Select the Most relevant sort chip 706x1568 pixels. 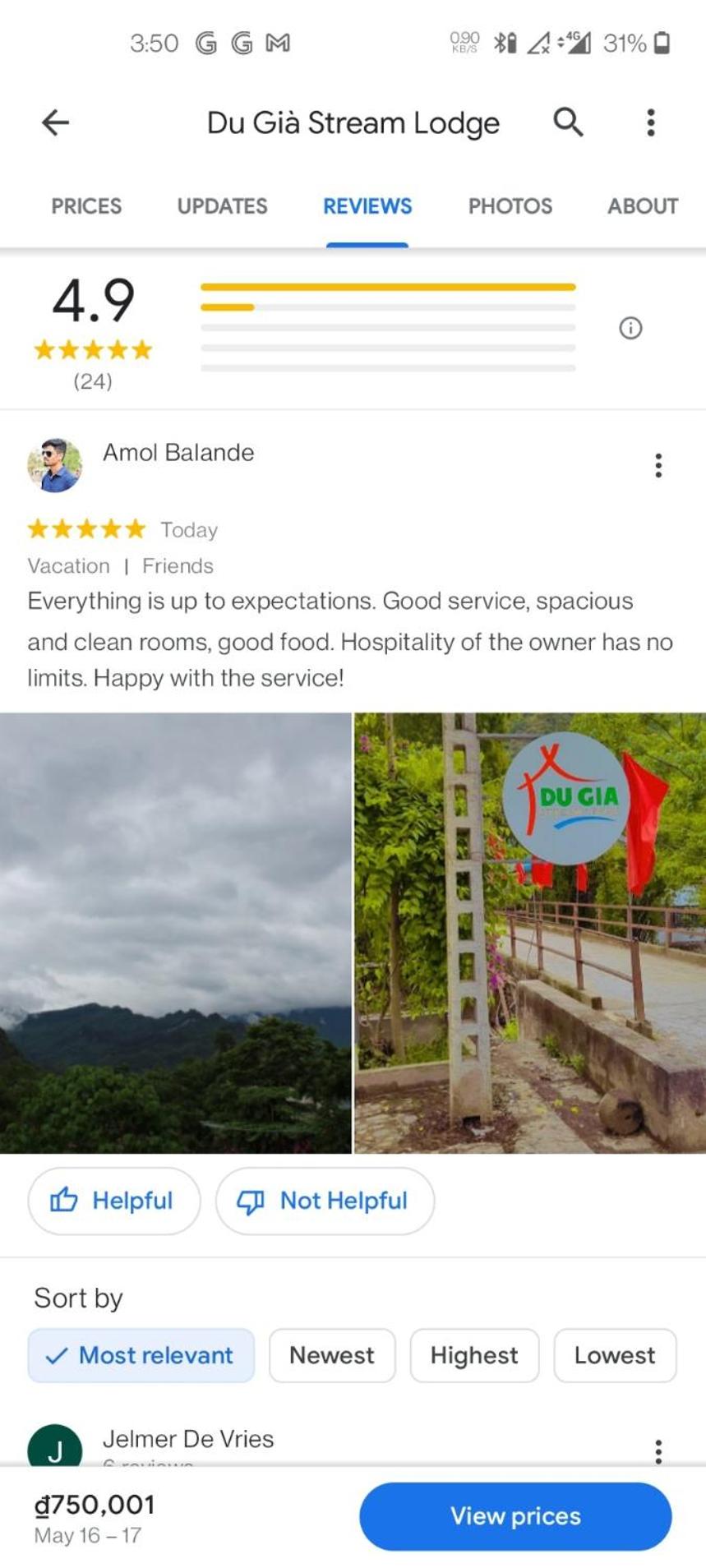141,1355
